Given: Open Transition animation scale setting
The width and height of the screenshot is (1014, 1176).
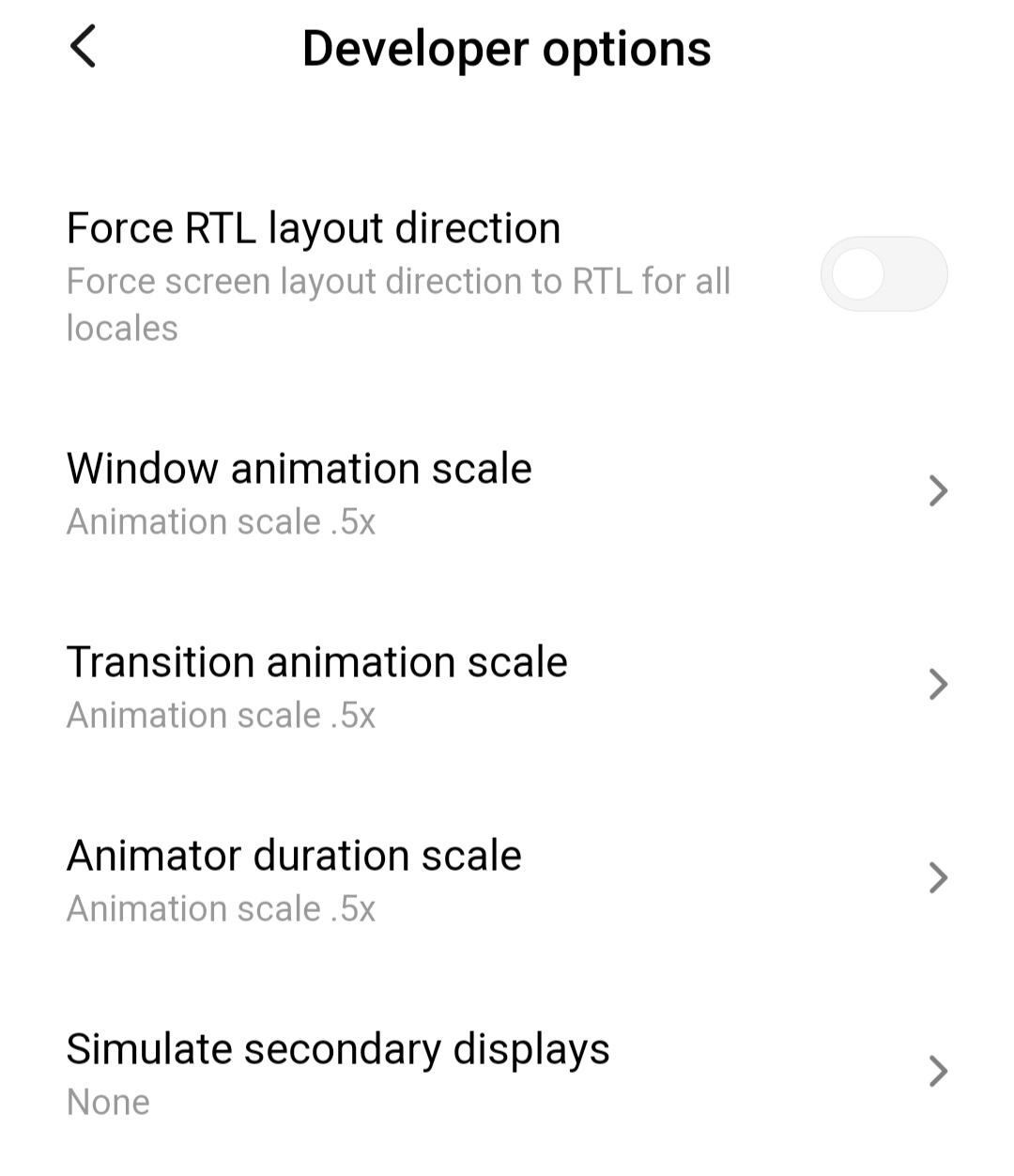Looking at the screenshot, I should click(x=507, y=686).
